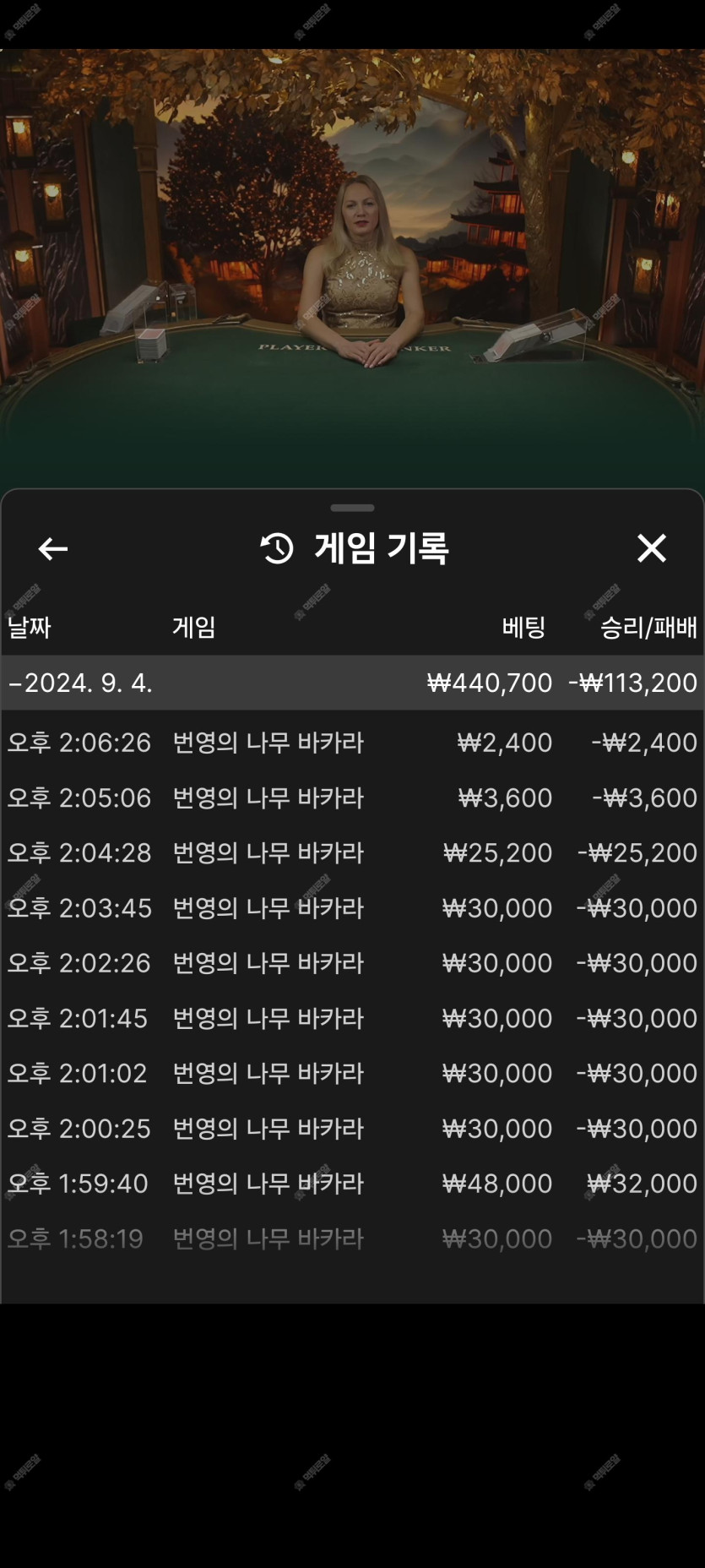Go back with the left arrow
This screenshot has width=705, height=1568.
pos(53,549)
